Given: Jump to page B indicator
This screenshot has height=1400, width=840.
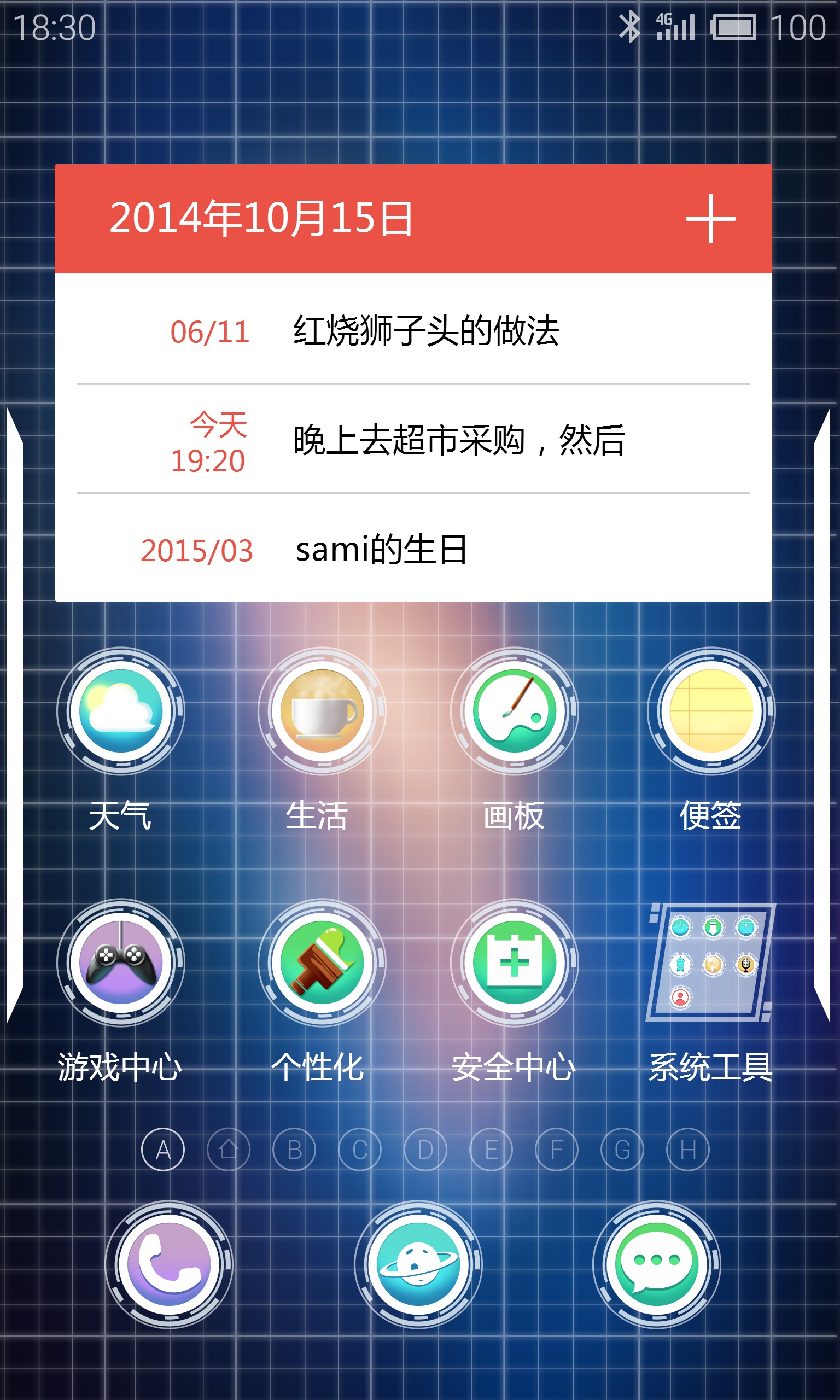Looking at the screenshot, I should (x=294, y=1150).
